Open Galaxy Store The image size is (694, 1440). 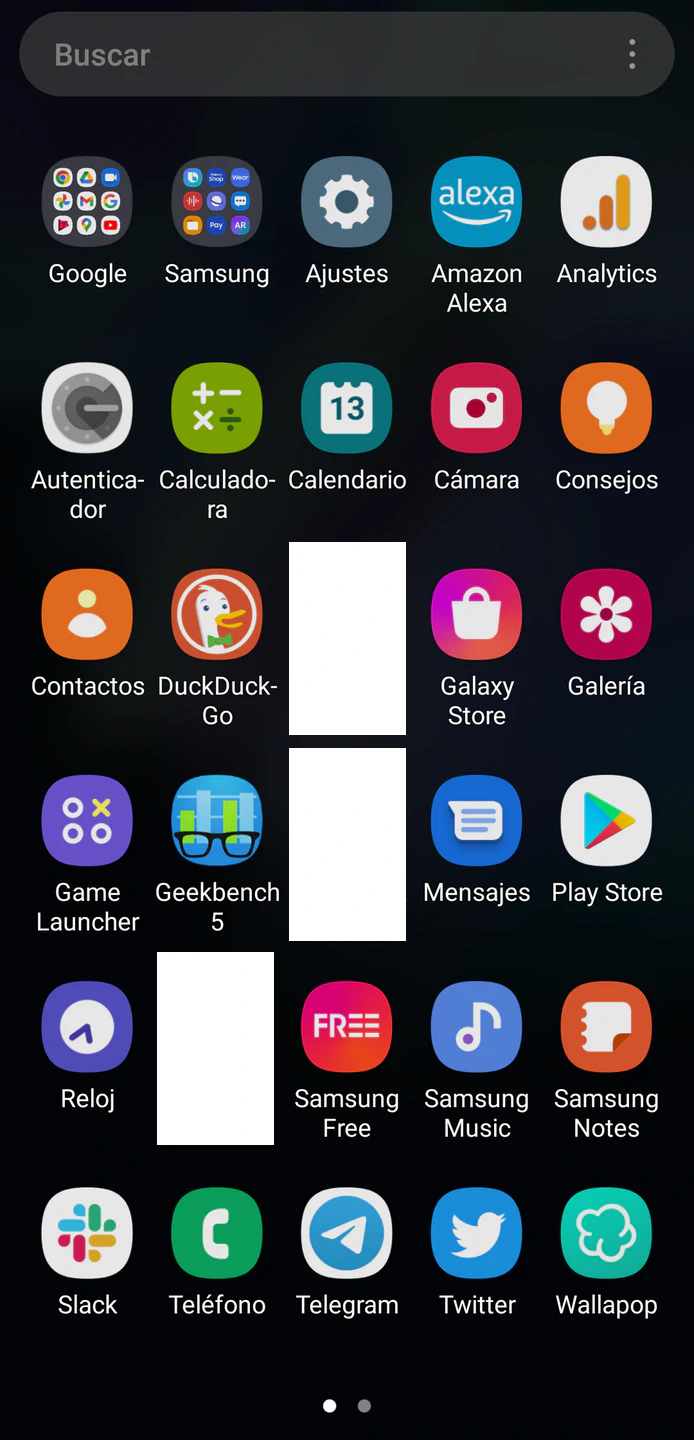tap(477, 614)
